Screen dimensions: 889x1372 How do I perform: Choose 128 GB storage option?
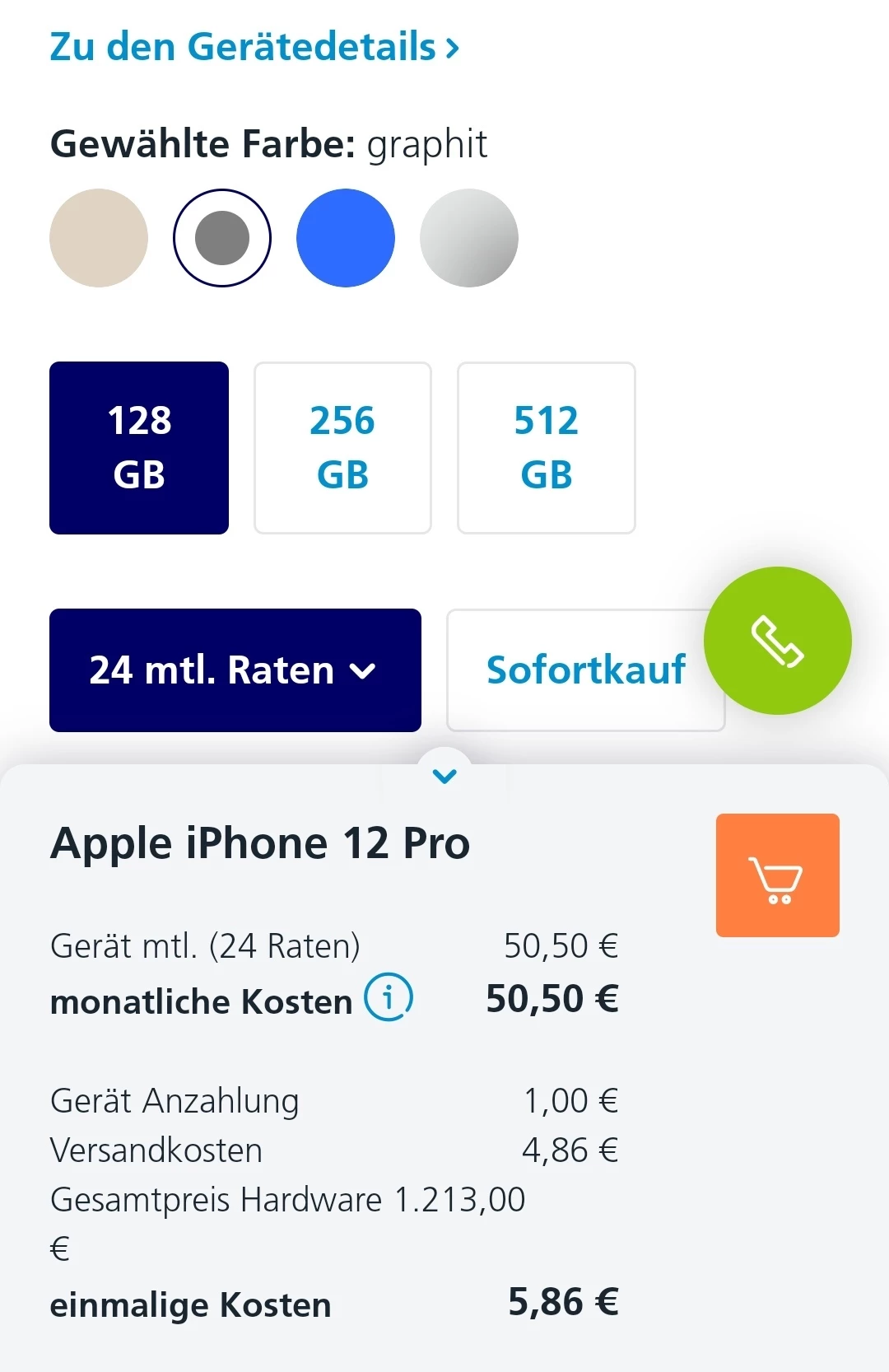click(x=139, y=448)
